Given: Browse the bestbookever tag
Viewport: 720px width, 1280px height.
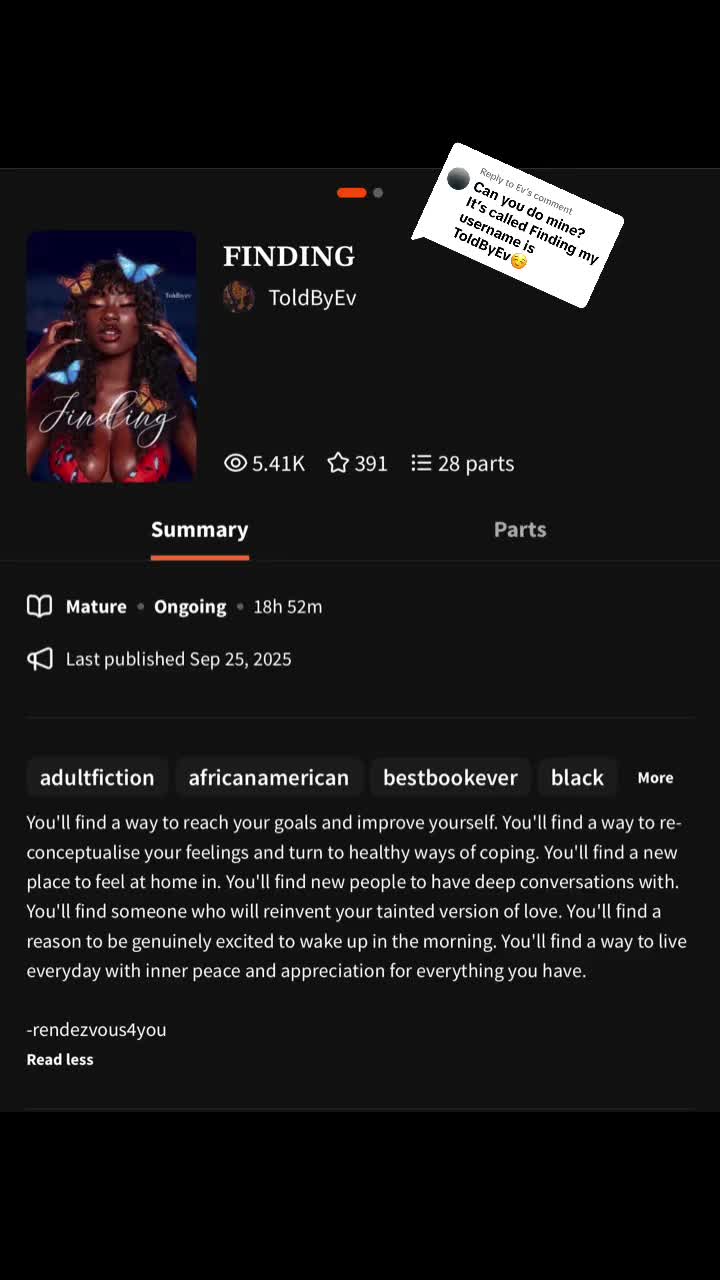Looking at the screenshot, I should point(450,777).
